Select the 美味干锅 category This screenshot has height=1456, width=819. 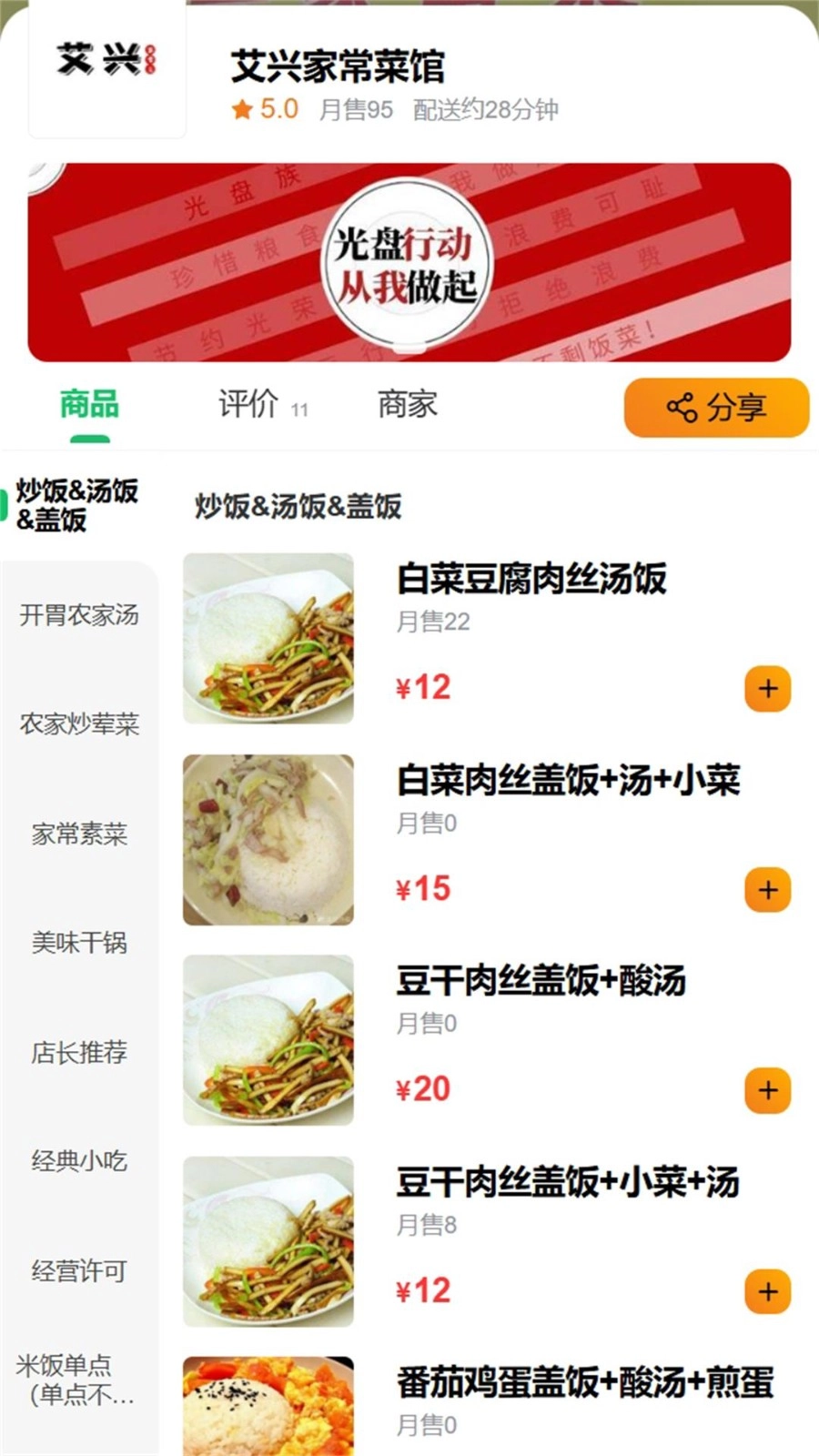[x=80, y=945]
